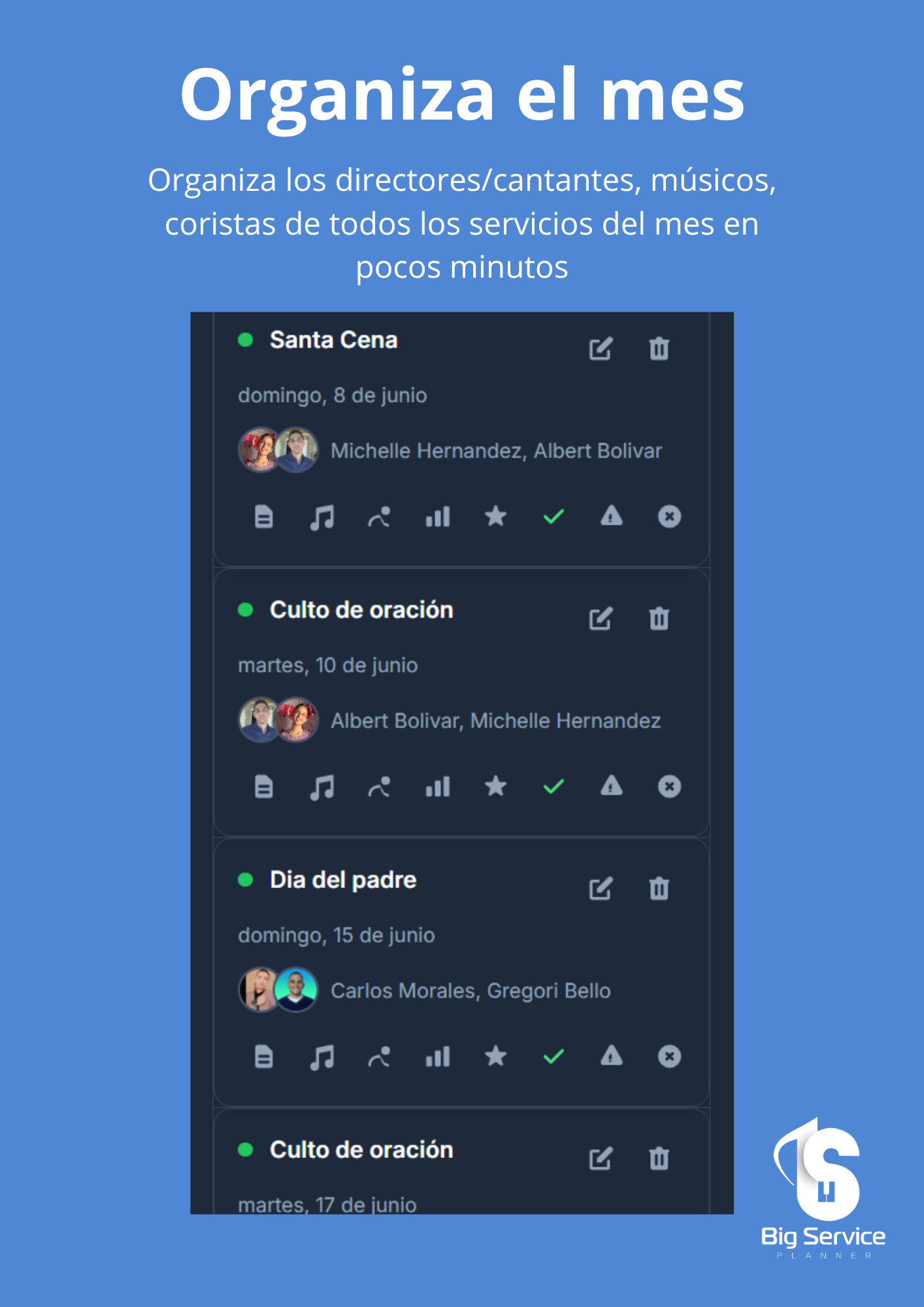The height and width of the screenshot is (1307, 924).
Task: Click the warning triangle on Dia del padre
Action: (610, 1057)
